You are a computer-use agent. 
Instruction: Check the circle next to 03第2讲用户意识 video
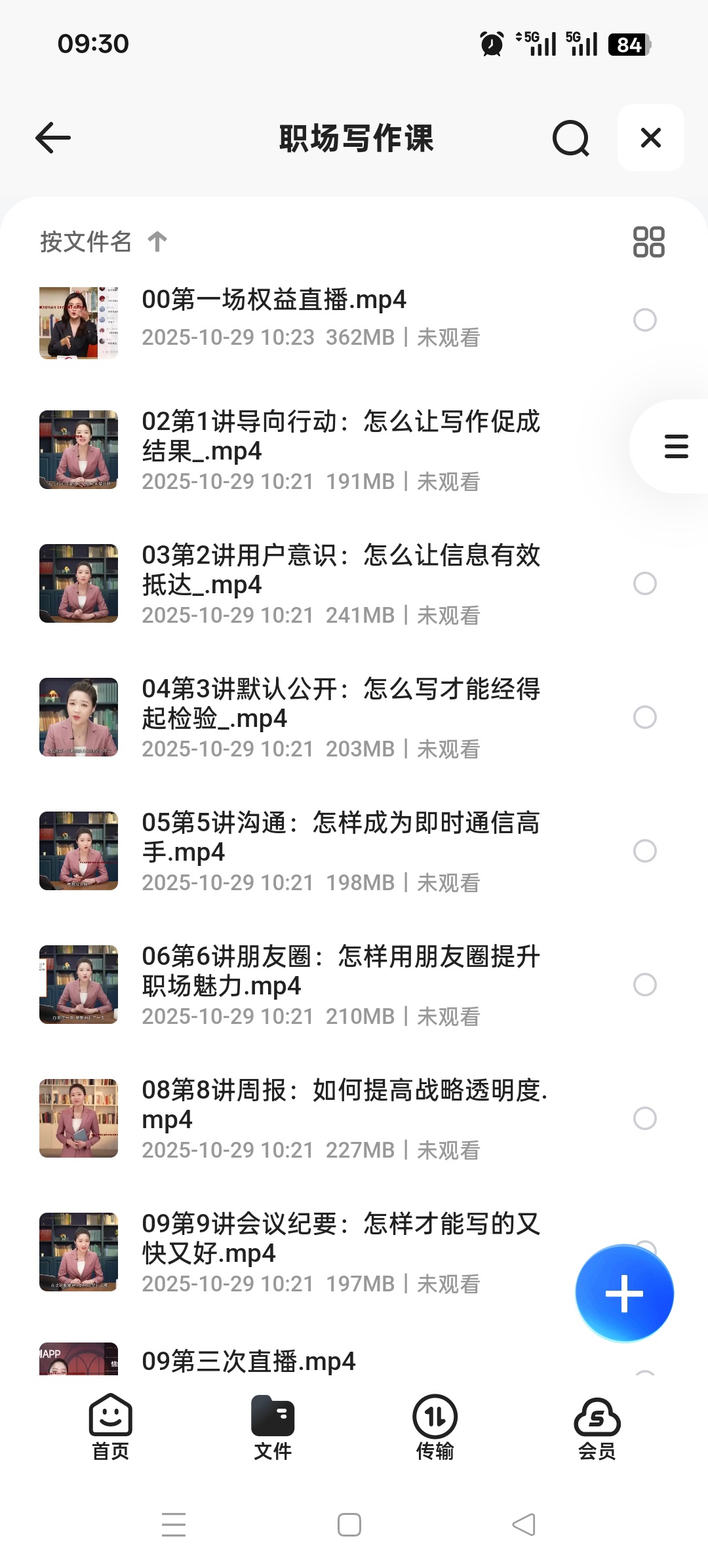[x=646, y=582]
